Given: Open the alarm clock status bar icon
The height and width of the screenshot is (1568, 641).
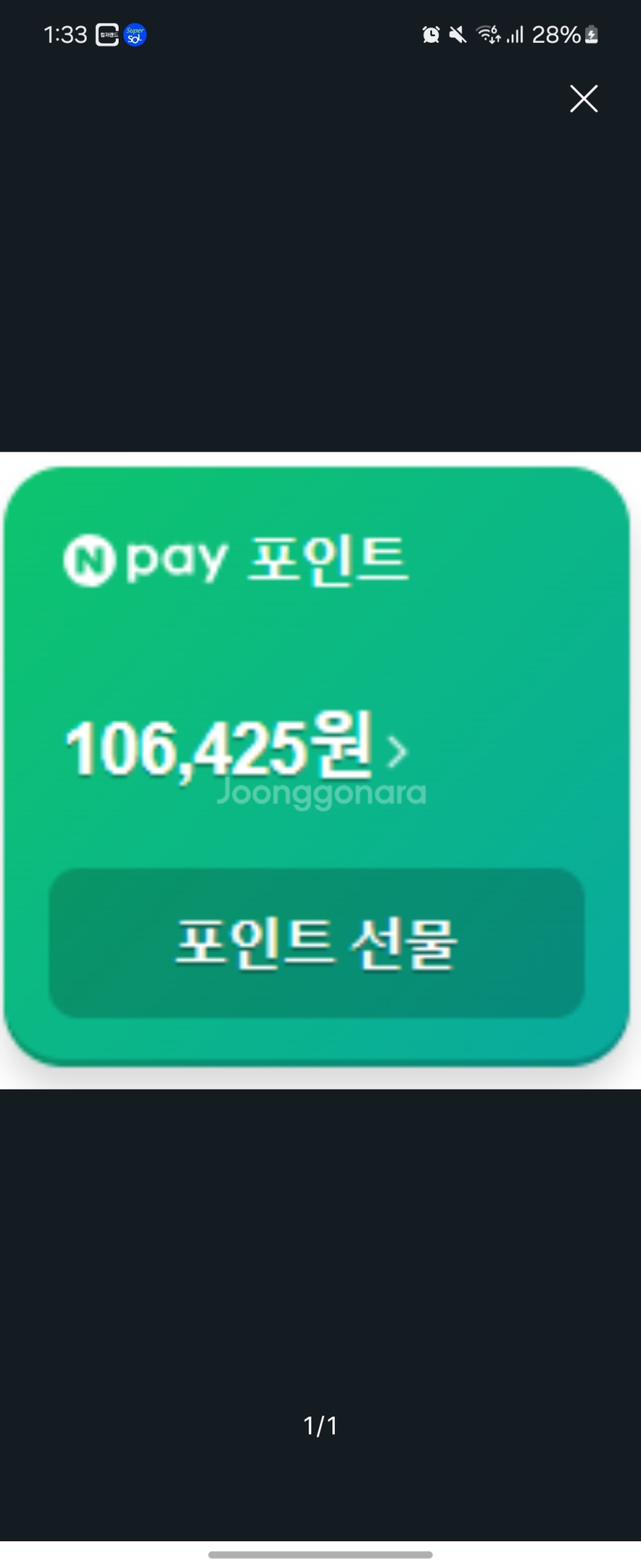Looking at the screenshot, I should click(430, 35).
